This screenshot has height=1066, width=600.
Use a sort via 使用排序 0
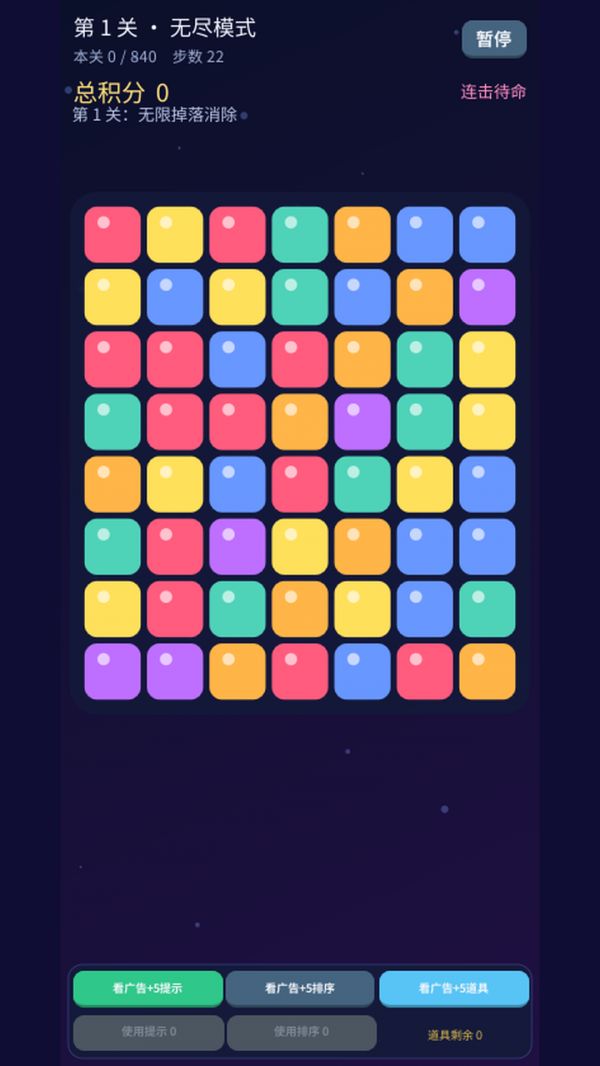[302, 1032]
